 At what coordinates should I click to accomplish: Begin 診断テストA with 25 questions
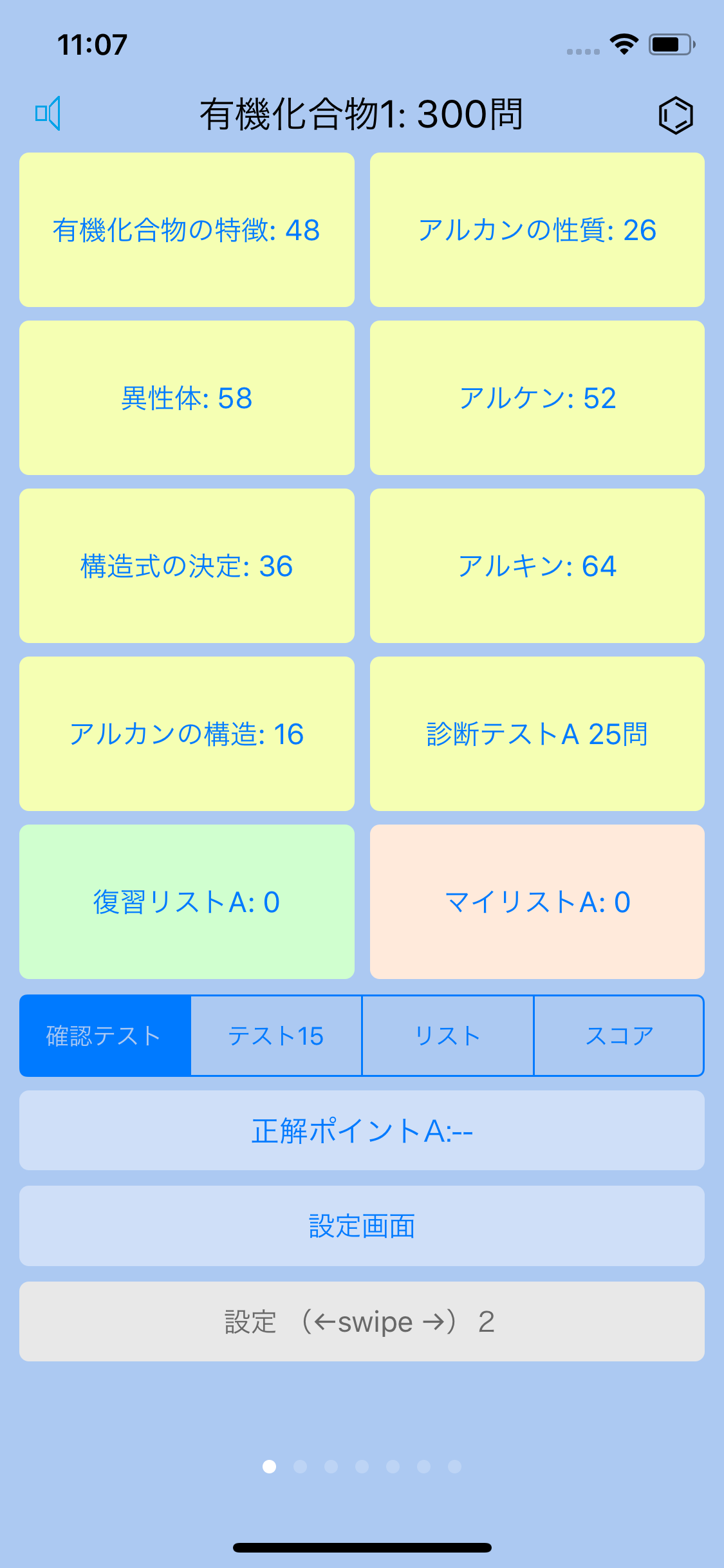coord(537,734)
